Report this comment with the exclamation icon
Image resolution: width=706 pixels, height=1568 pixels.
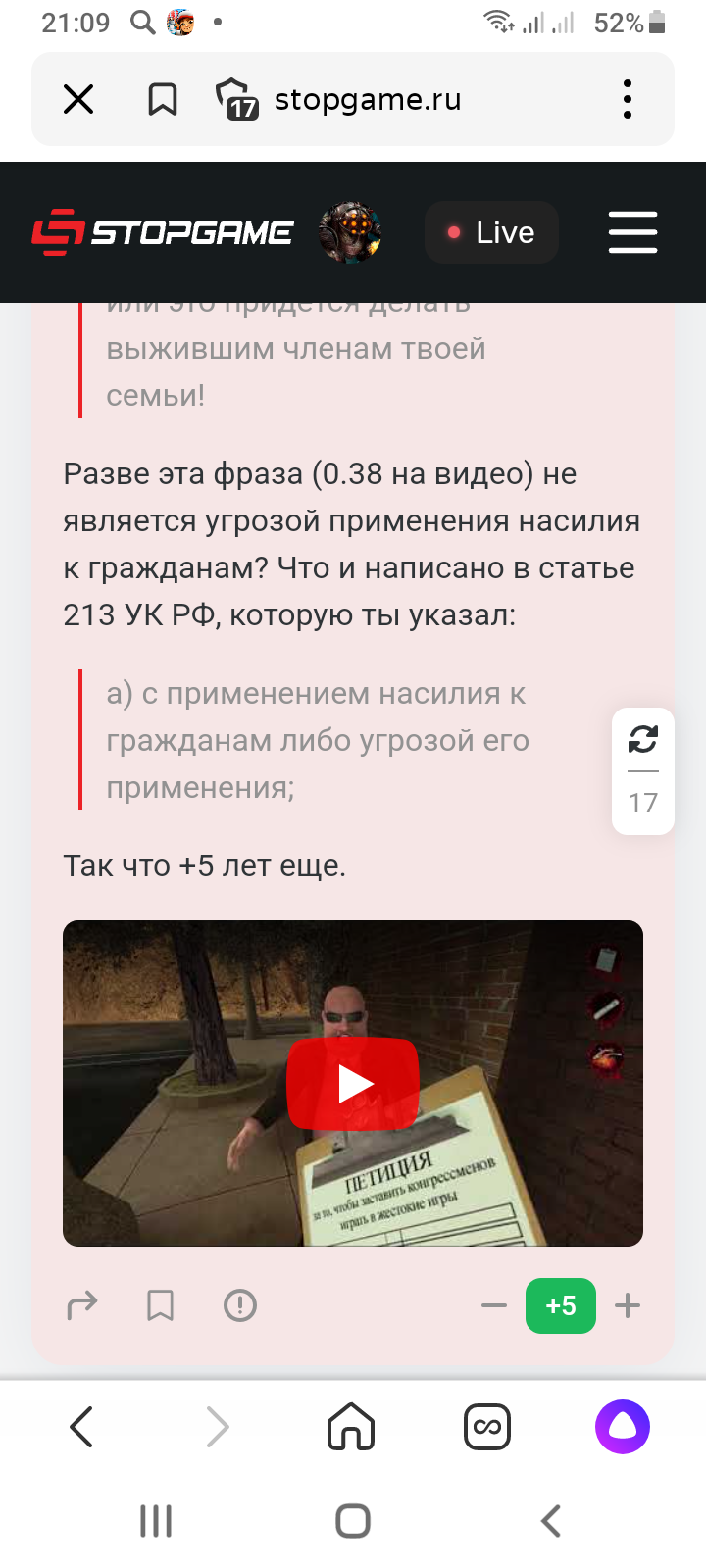coord(240,1305)
